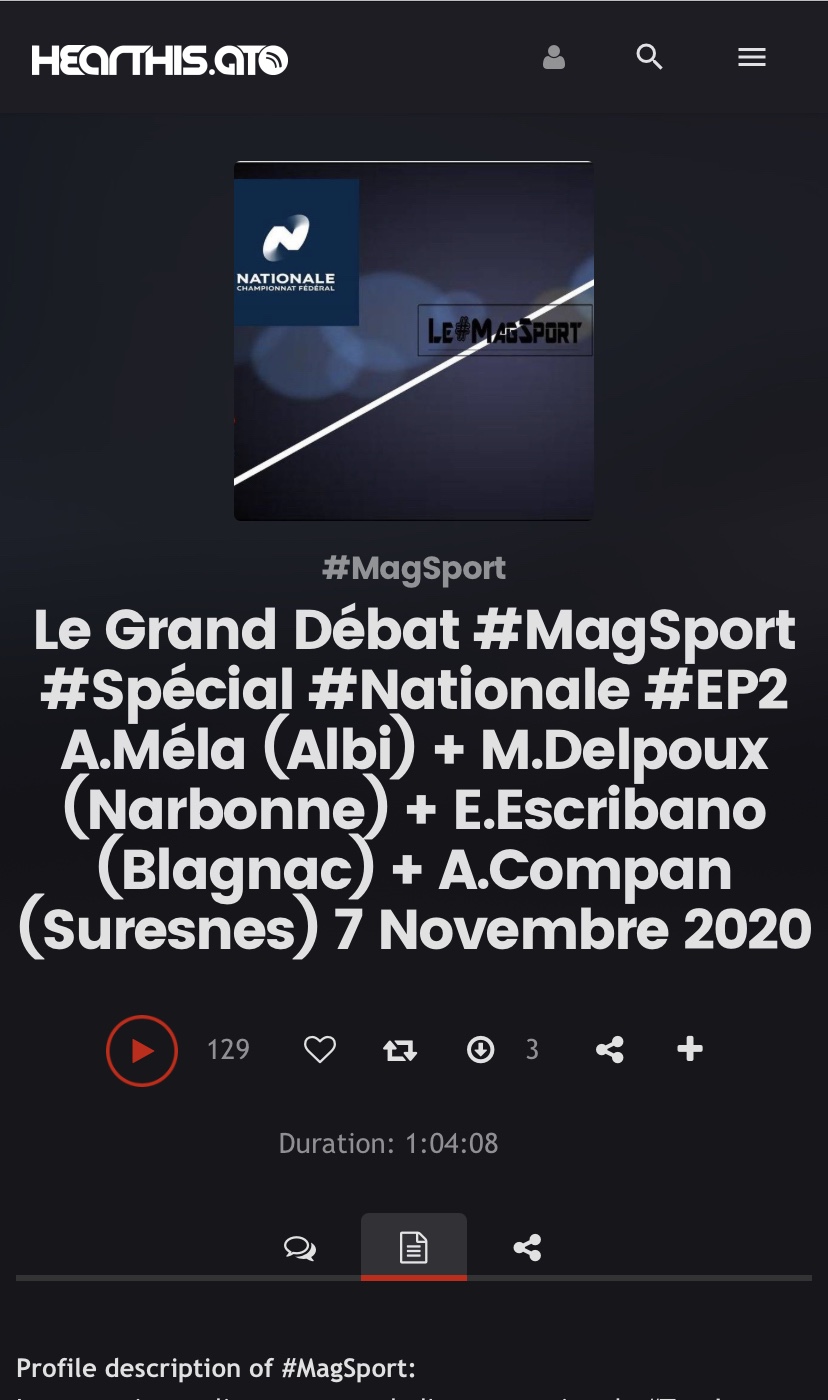This screenshot has height=1400, width=828.
Task: Open the hamburger menu
Action: 752,58
